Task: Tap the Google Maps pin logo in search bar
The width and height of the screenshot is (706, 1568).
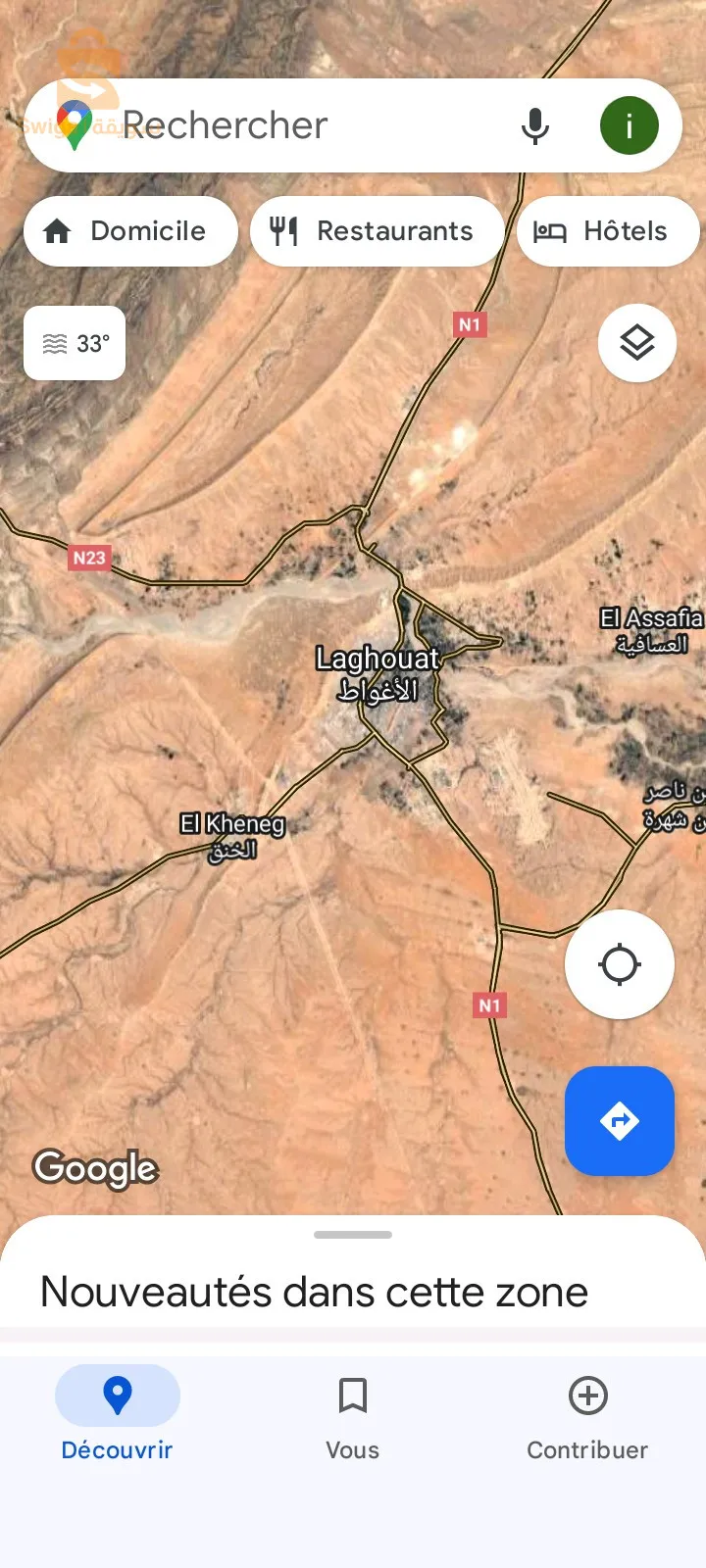Action: (x=76, y=124)
